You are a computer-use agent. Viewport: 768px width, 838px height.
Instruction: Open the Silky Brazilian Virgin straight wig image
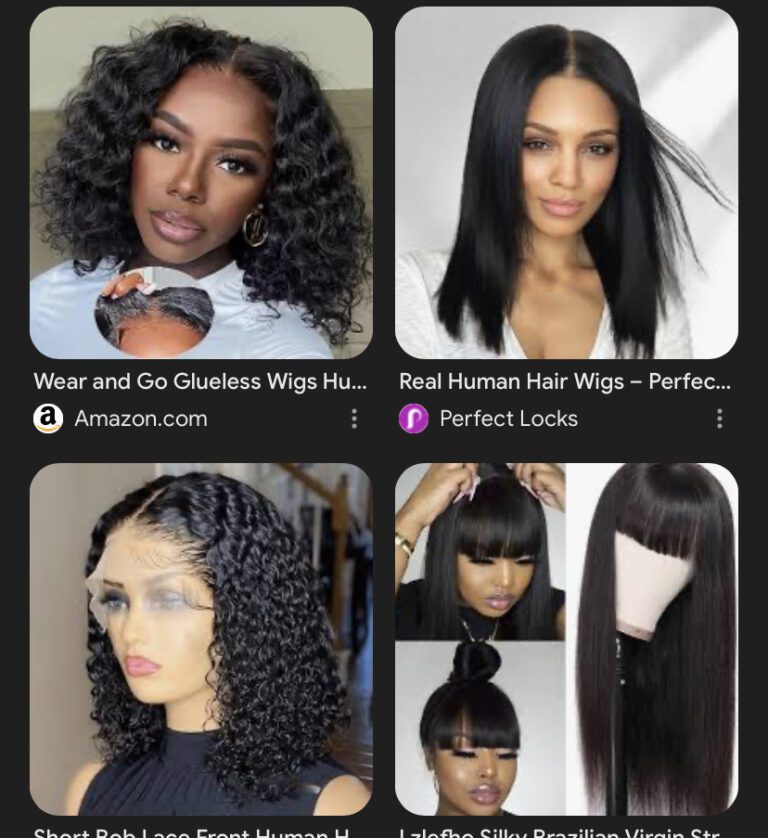tap(566, 638)
